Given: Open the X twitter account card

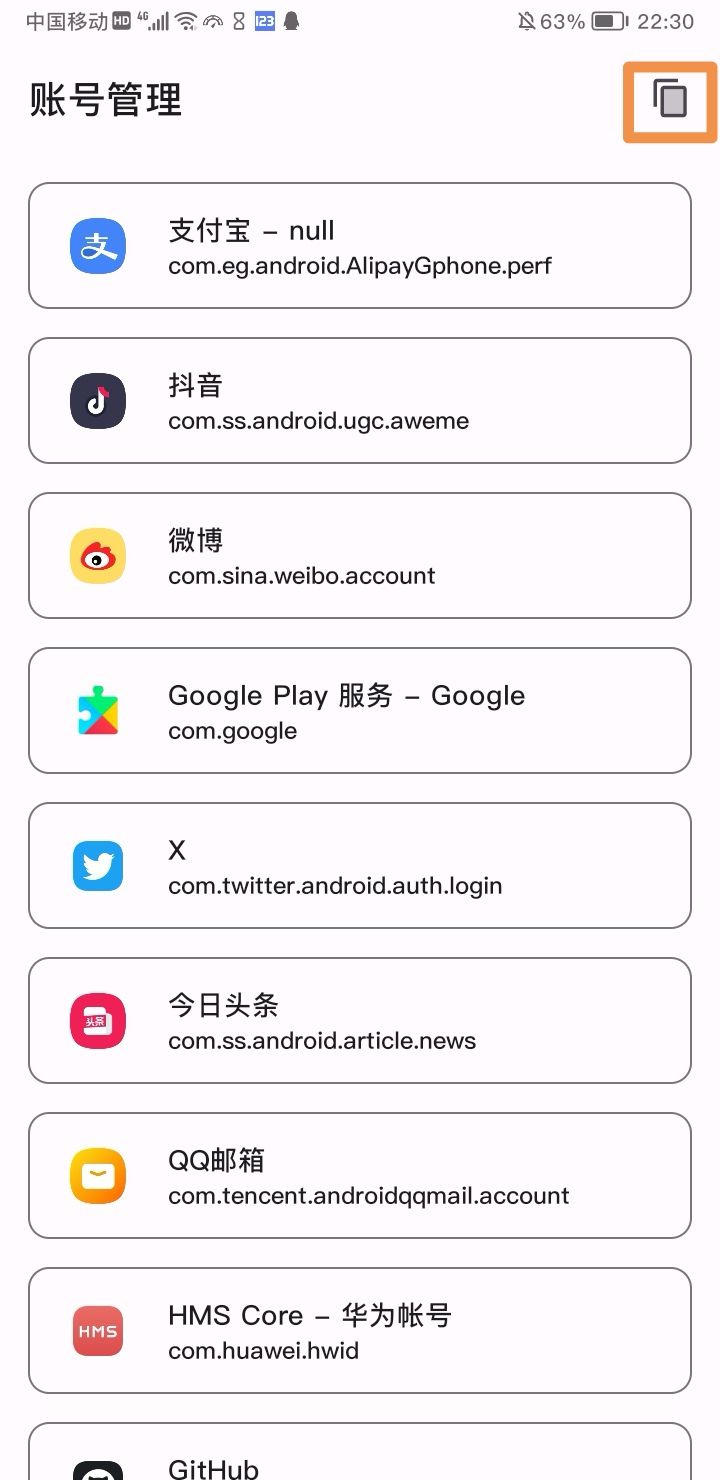Looking at the screenshot, I should (360, 866).
